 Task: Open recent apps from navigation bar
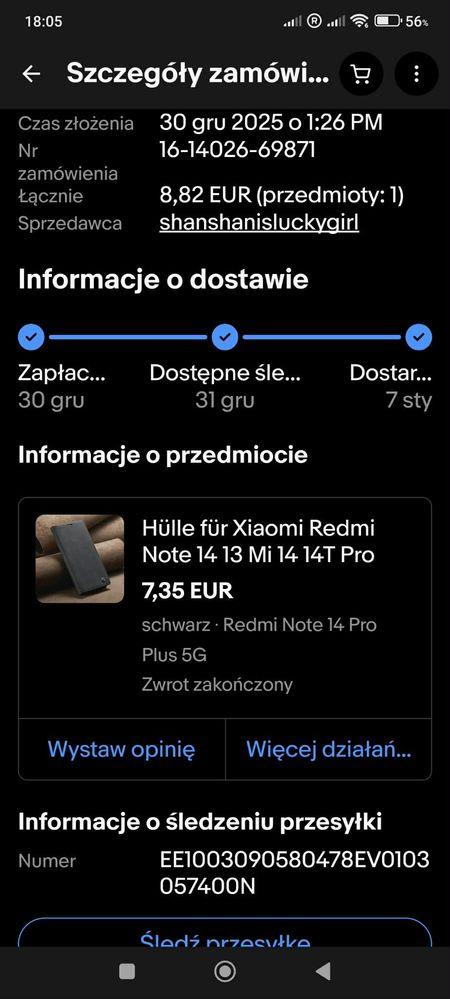coord(127,972)
